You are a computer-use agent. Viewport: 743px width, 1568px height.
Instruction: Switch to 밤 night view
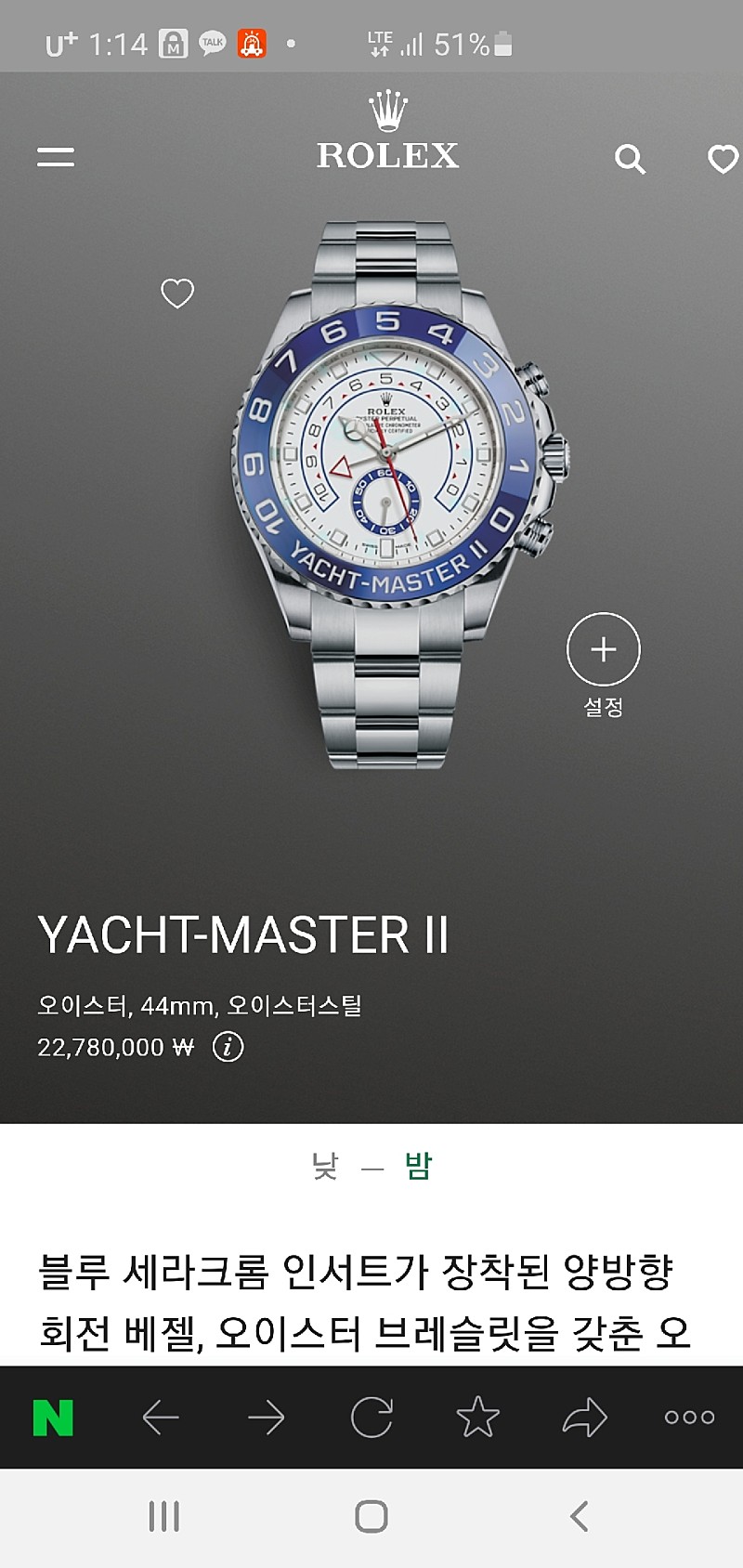coord(419,1165)
